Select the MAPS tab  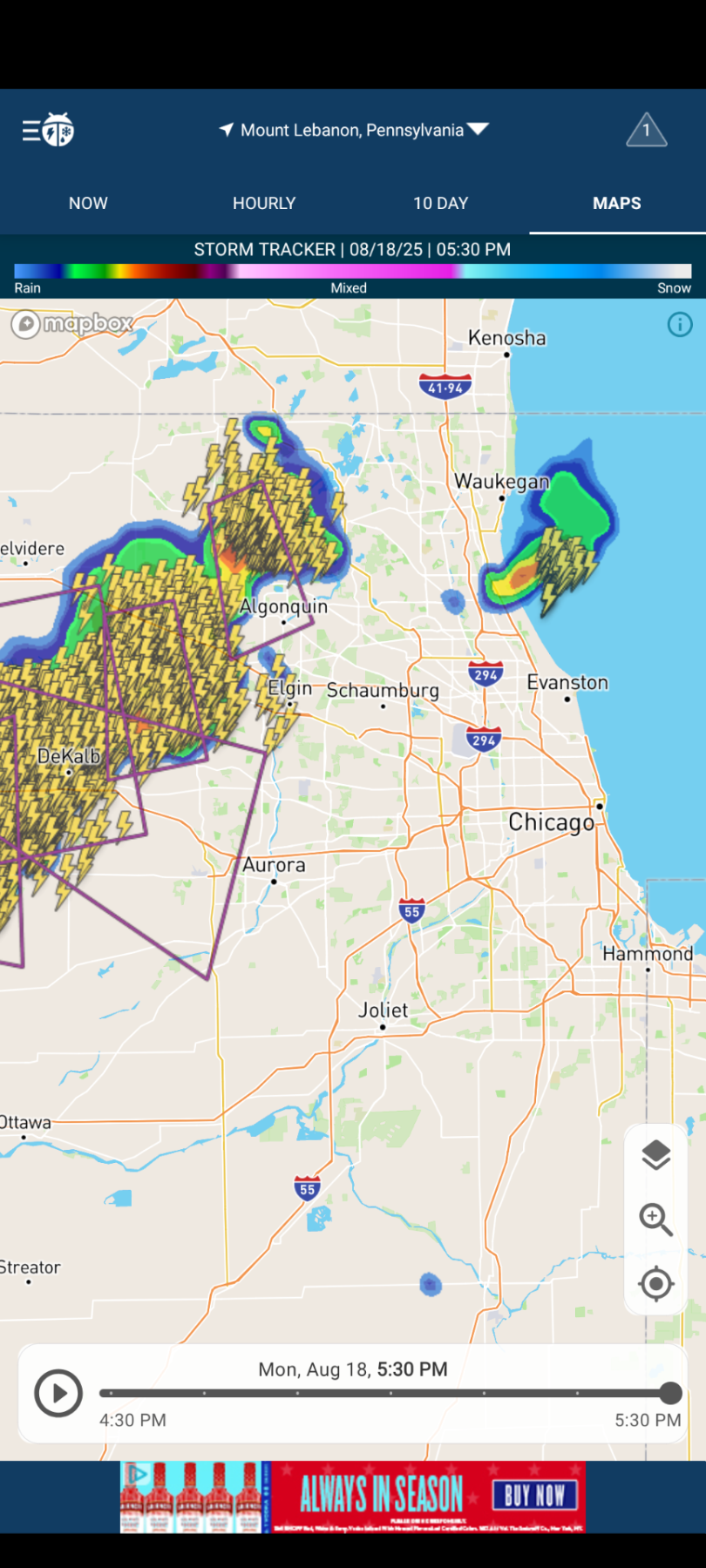[616, 203]
